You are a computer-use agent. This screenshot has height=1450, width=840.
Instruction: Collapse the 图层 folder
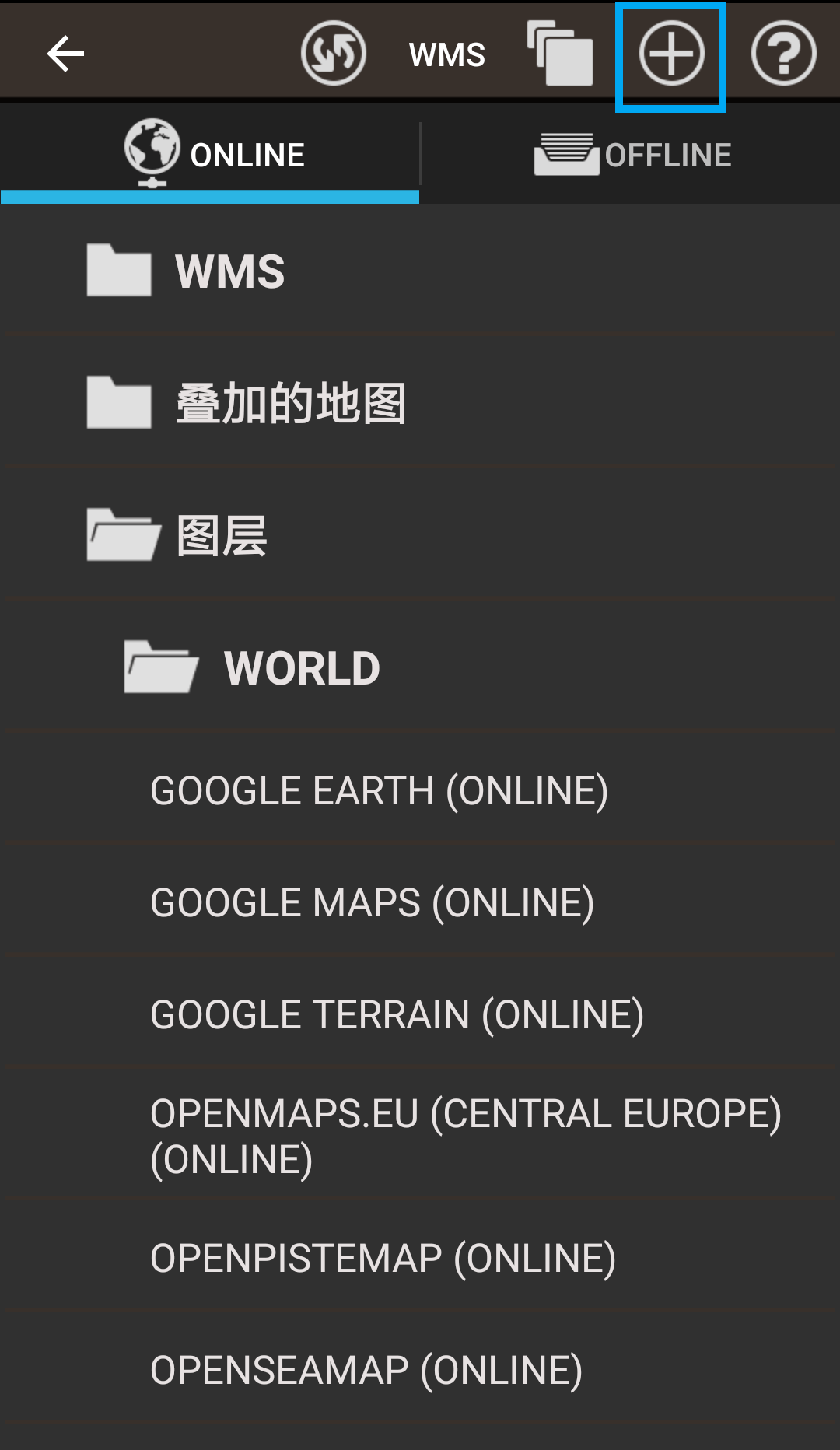pos(222,536)
